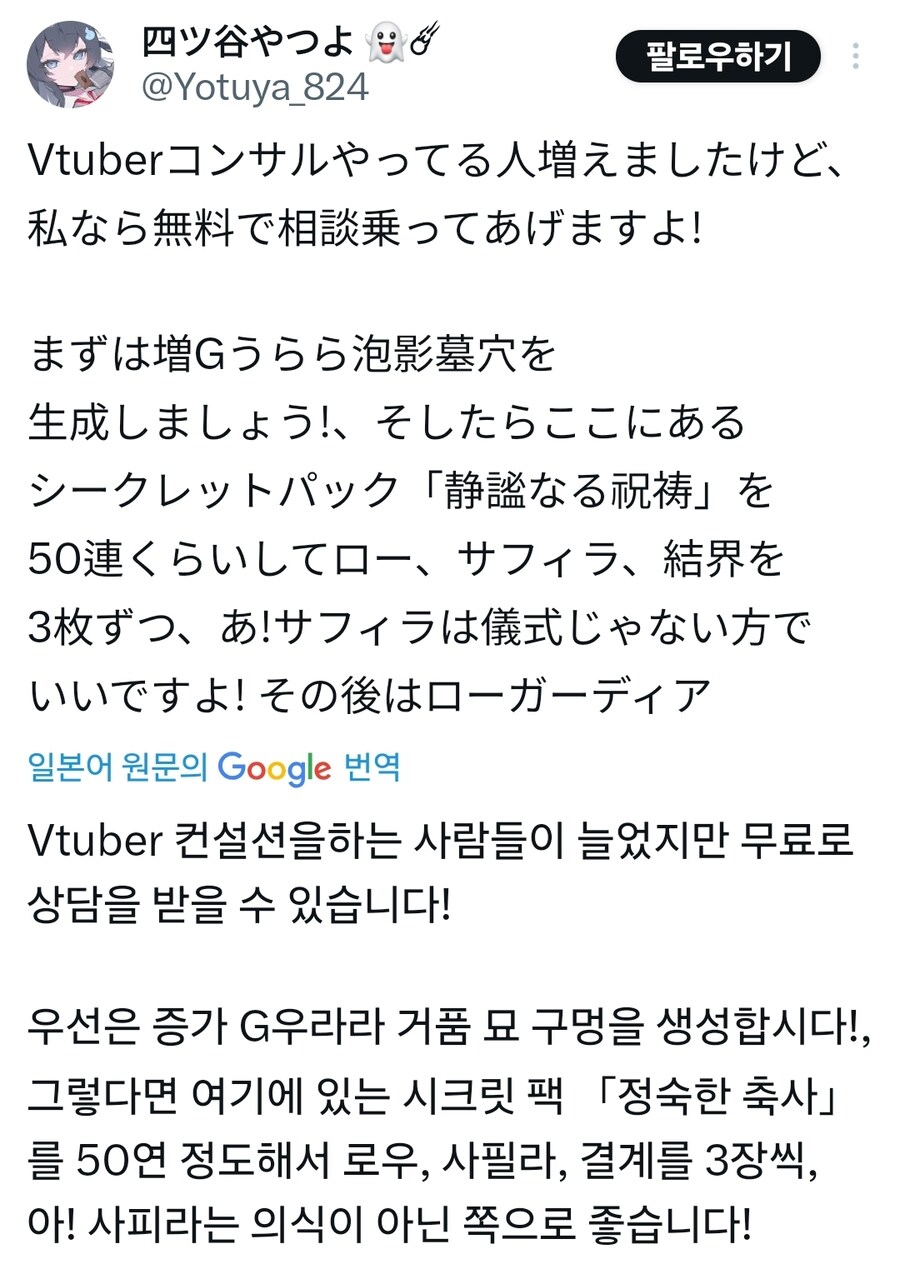Open the tweet's overflow menu
The height and width of the screenshot is (1279, 900).
tap(856, 56)
